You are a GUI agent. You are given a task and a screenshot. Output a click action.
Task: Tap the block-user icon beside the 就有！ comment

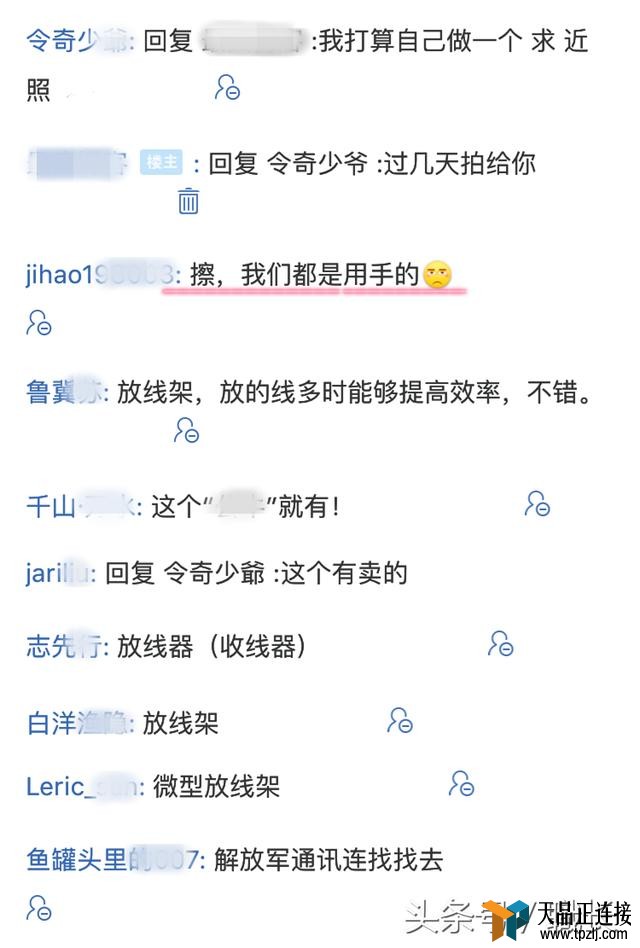pos(537,503)
